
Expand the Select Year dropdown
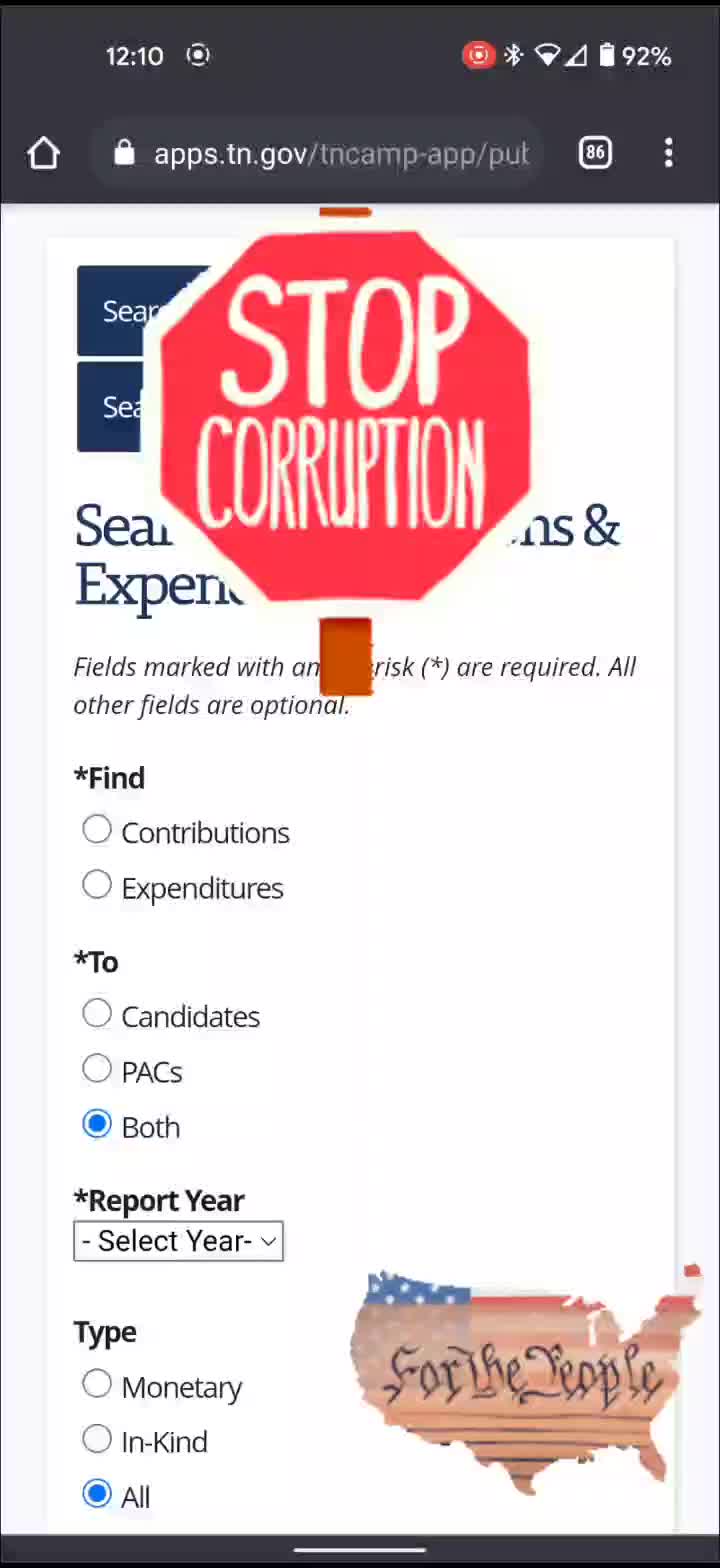click(178, 1241)
